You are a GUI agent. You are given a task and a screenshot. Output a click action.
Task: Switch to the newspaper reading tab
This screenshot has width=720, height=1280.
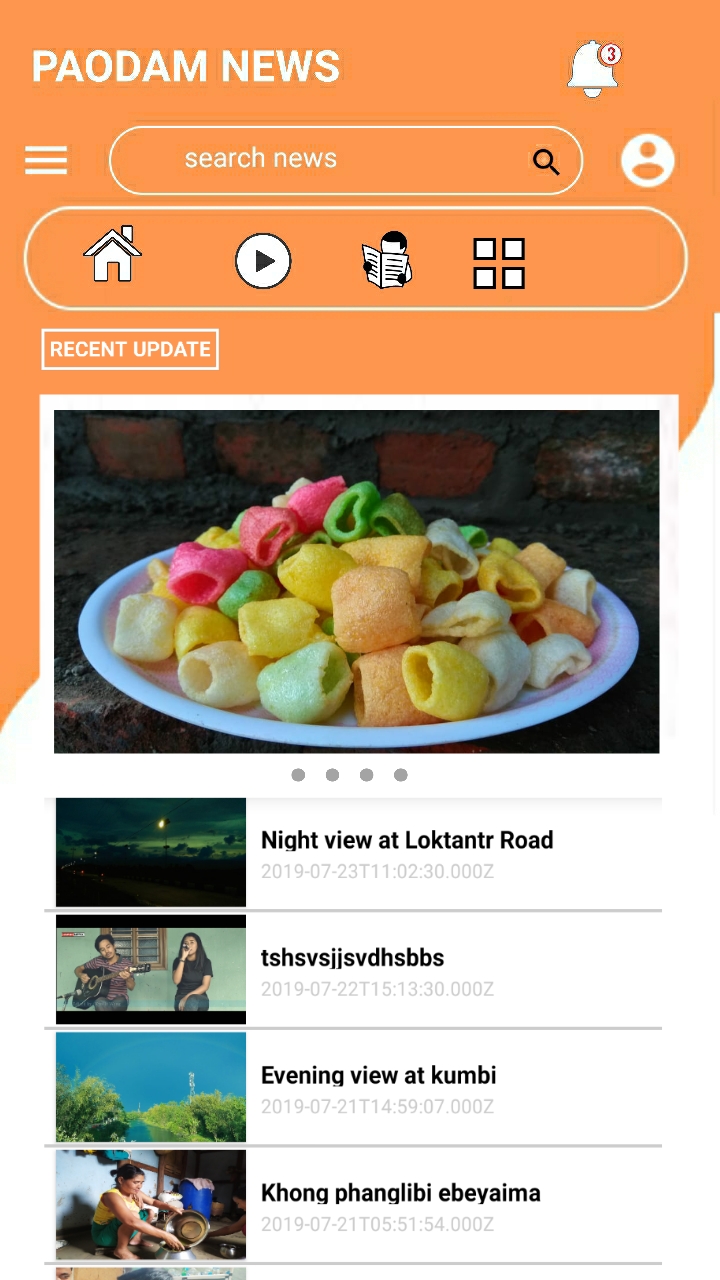point(387,260)
